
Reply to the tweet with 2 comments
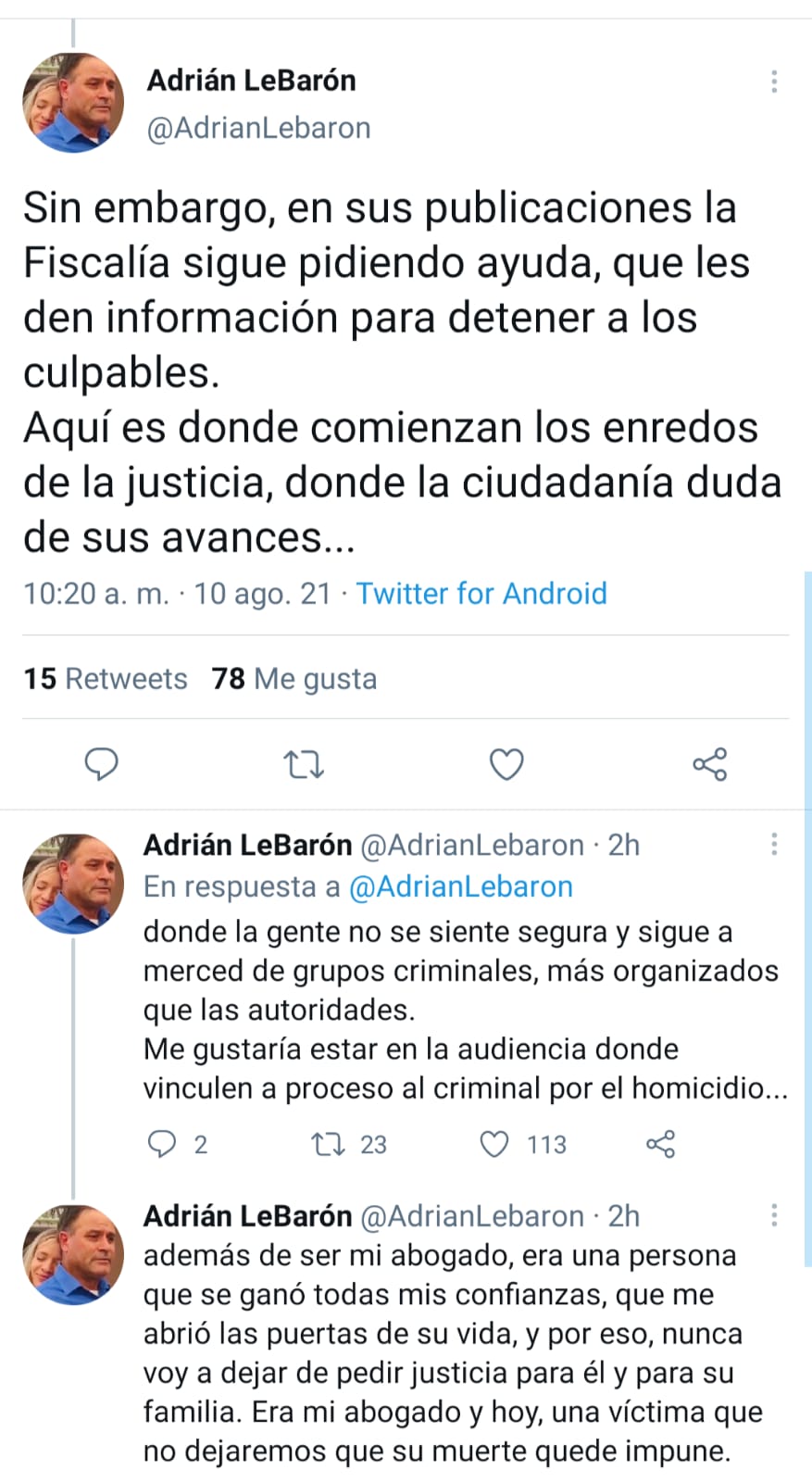point(163,1145)
